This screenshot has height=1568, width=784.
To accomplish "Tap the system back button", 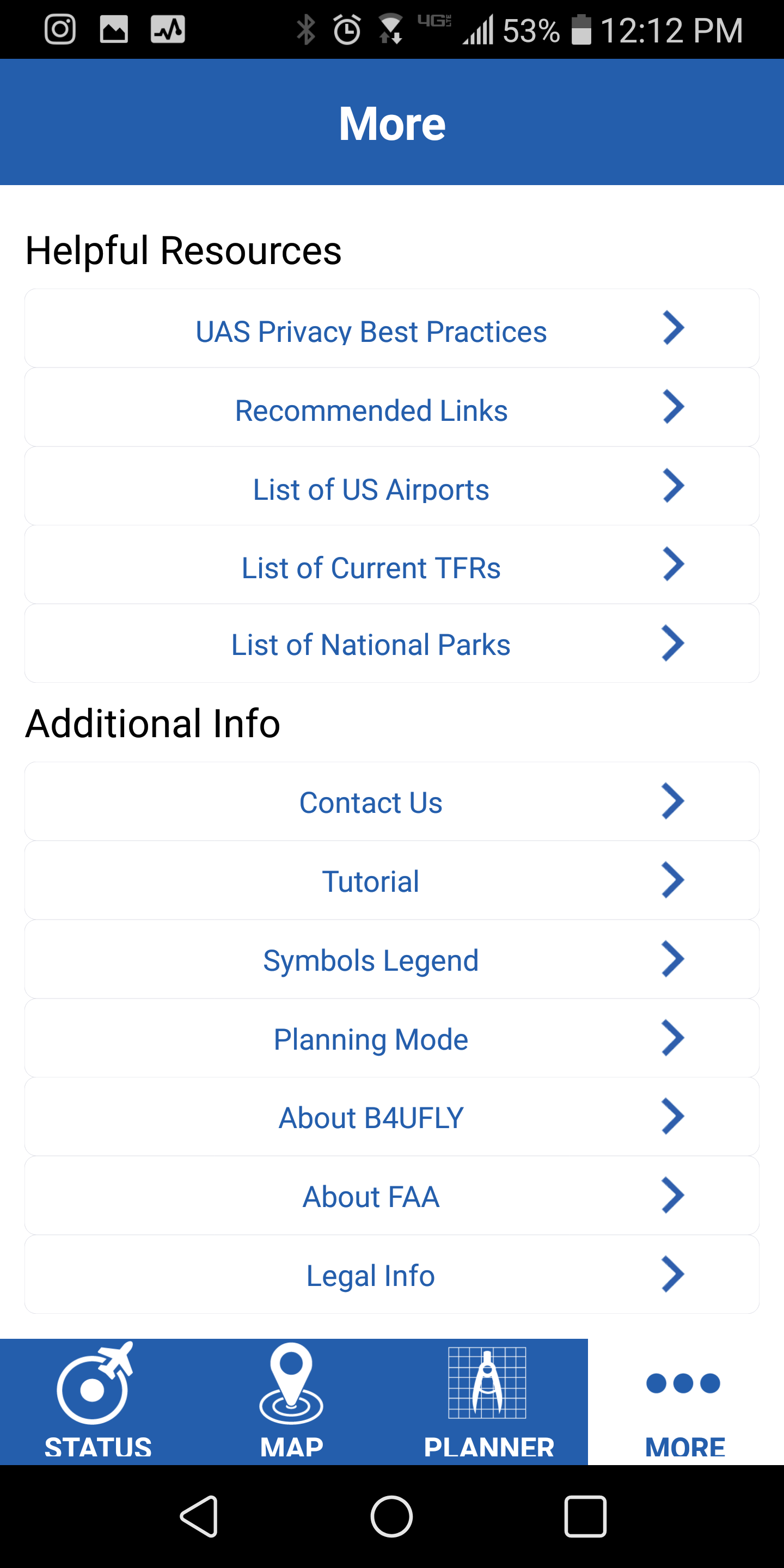I will click(199, 1516).
